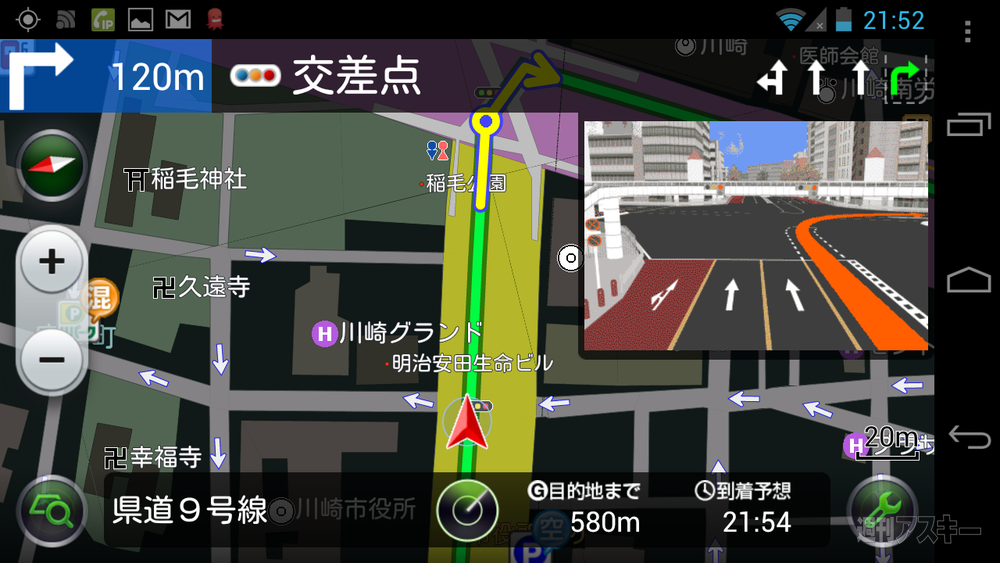The image size is (1000, 563).
Task: Tap the green radar scan button
Action: tap(467, 510)
